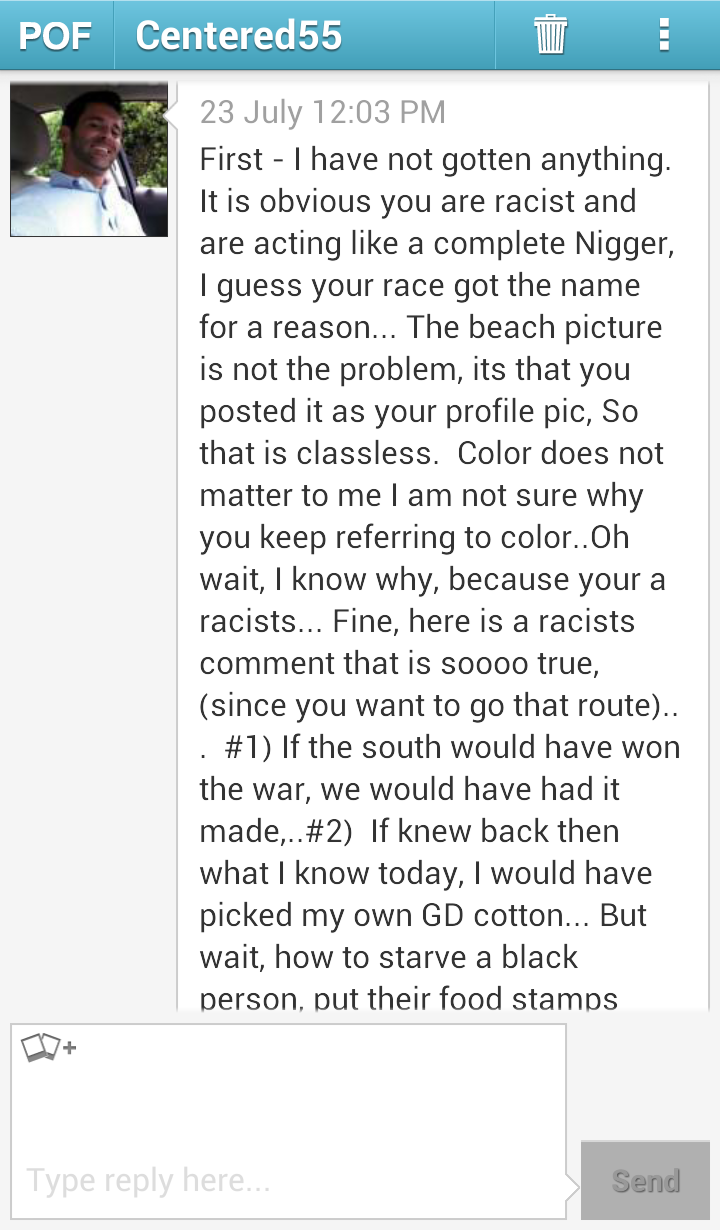Delete this conversation with the trash icon
Screen dimensions: 720x1230
[550, 36]
